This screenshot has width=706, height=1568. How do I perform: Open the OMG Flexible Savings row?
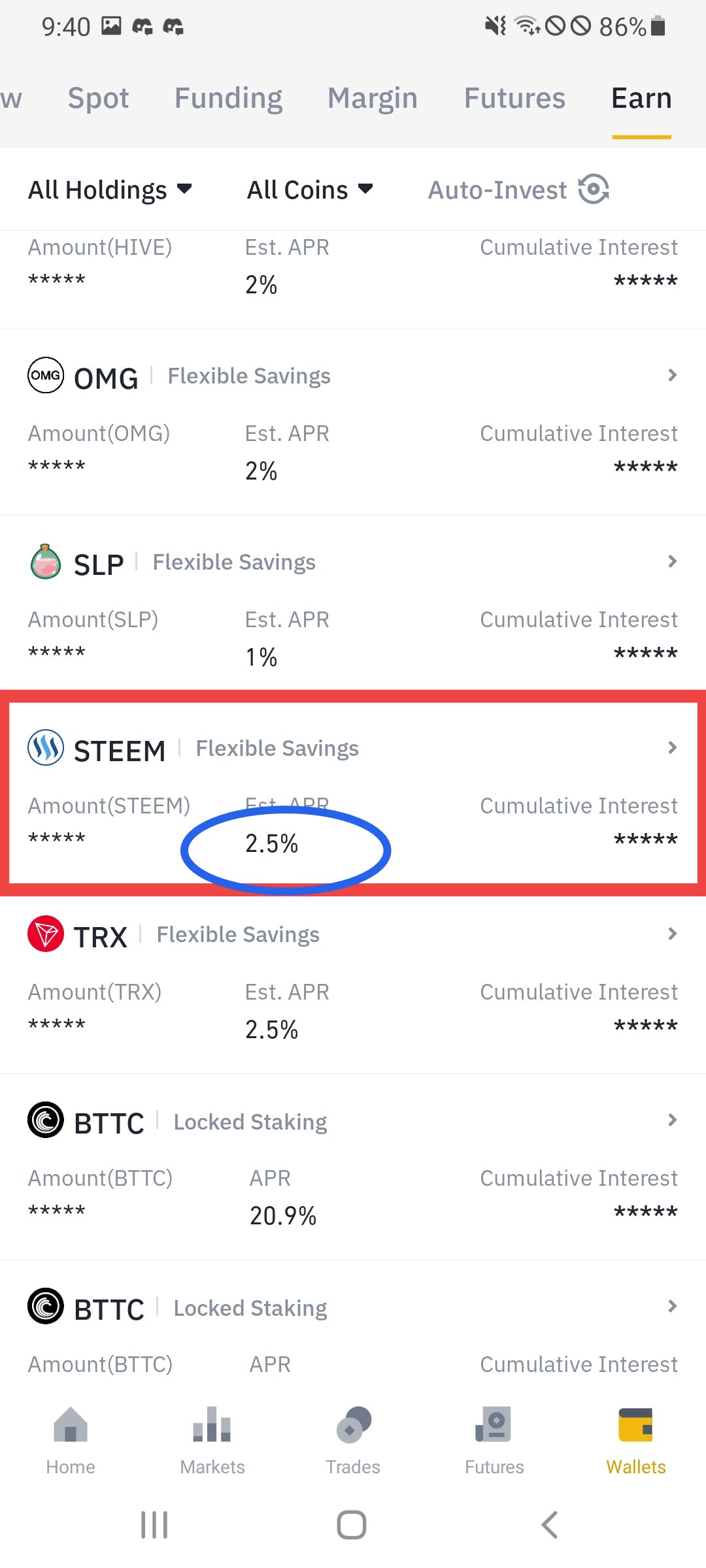pyautogui.click(x=353, y=422)
